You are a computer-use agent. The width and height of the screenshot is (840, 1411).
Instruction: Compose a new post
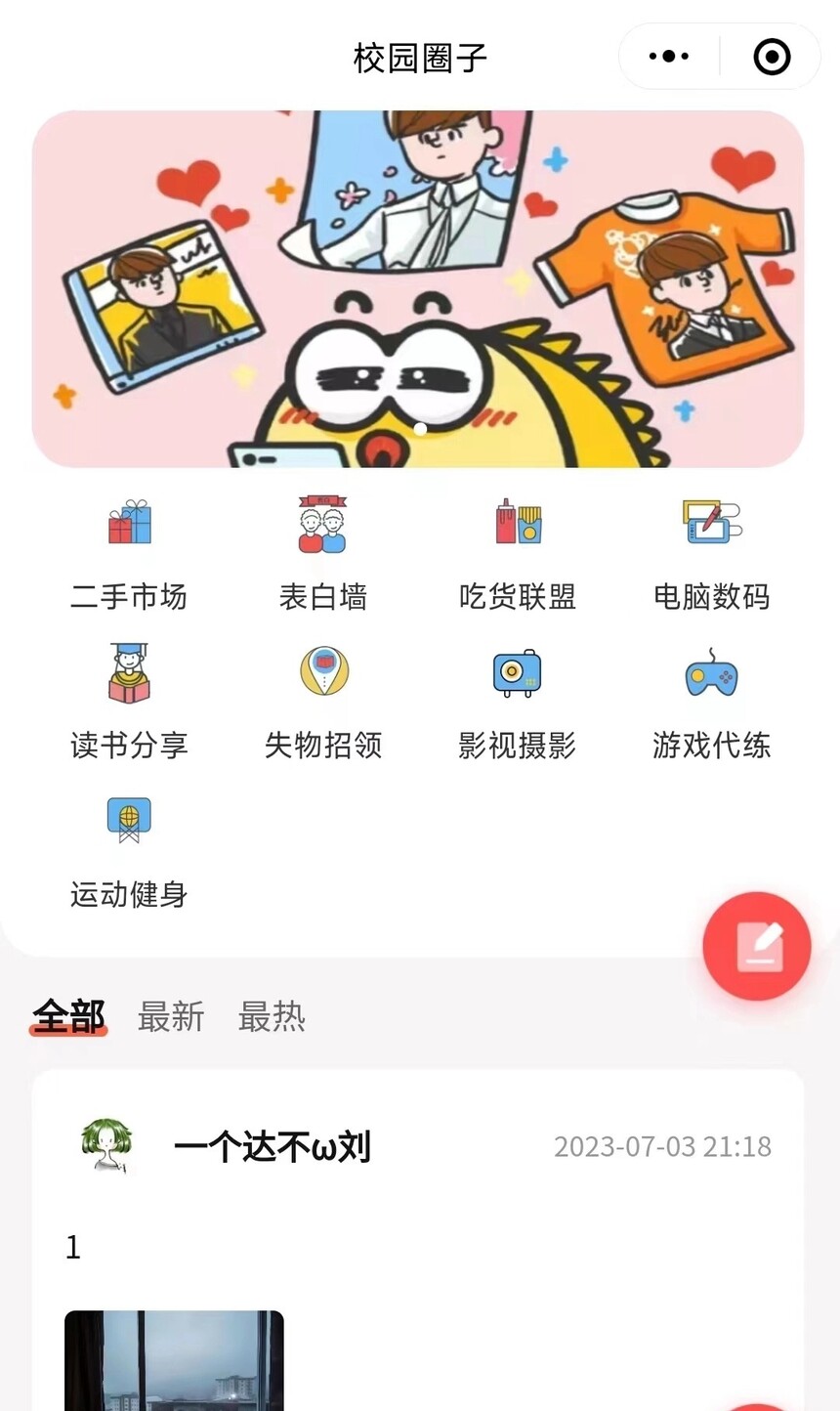point(757,946)
